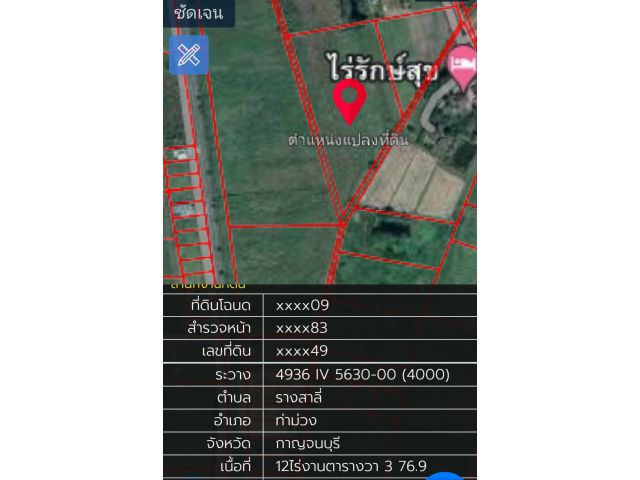Select the red land parcel location pin
The width and height of the screenshot is (640, 480).
click(349, 101)
